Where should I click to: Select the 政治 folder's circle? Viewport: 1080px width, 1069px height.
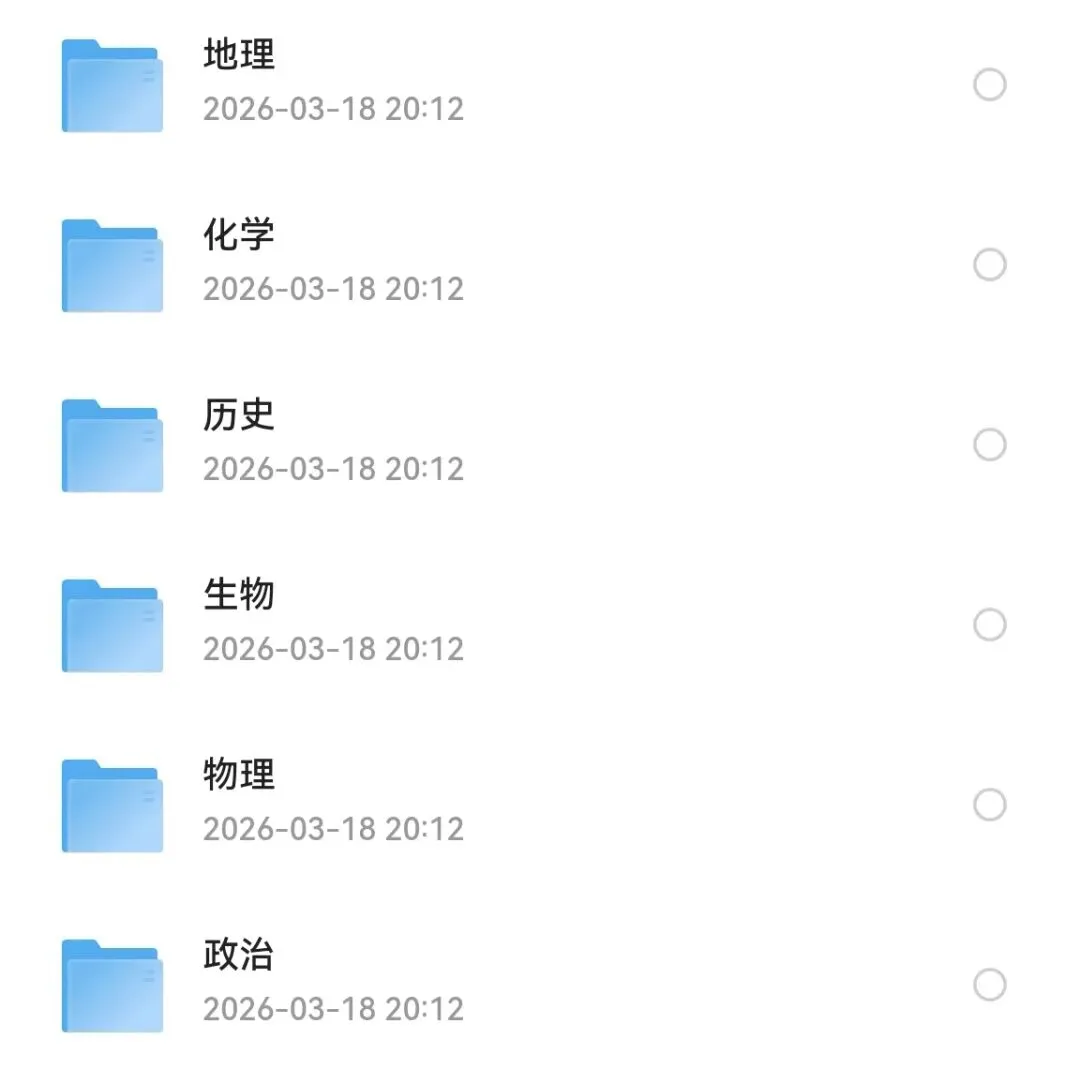pos(990,985)
